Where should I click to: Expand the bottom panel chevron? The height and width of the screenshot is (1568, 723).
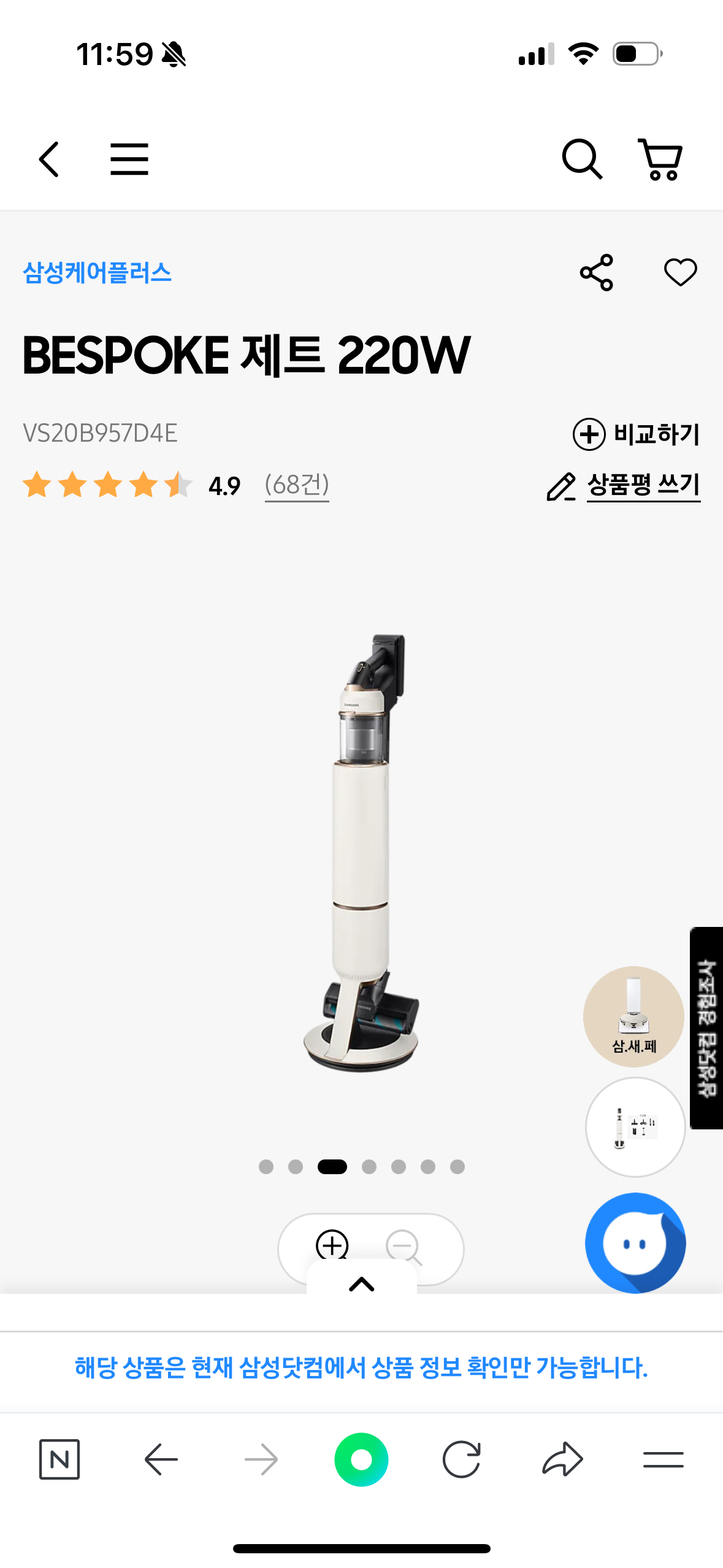click(x=361, y=1283)
